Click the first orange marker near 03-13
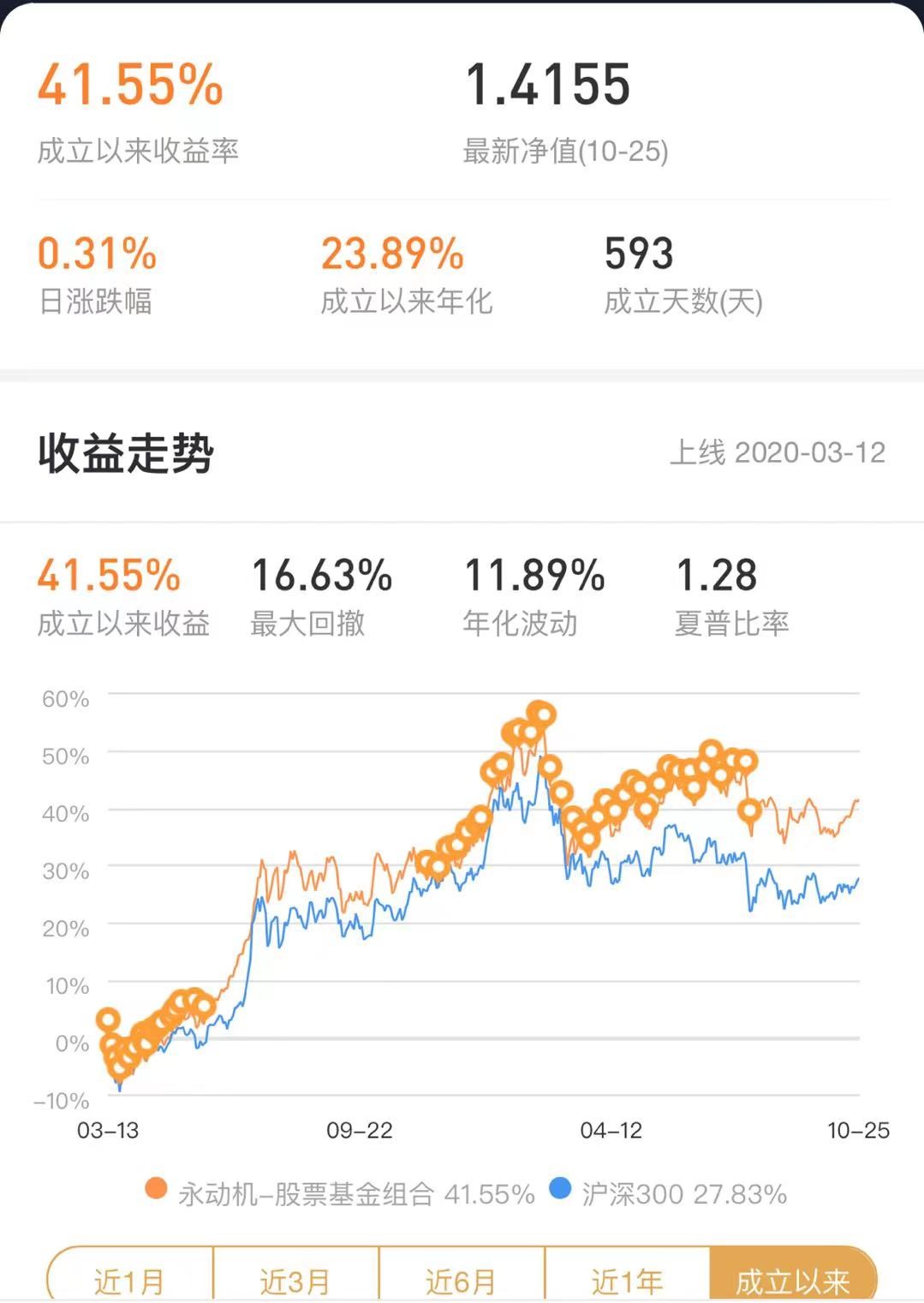 click(106, 1019)
